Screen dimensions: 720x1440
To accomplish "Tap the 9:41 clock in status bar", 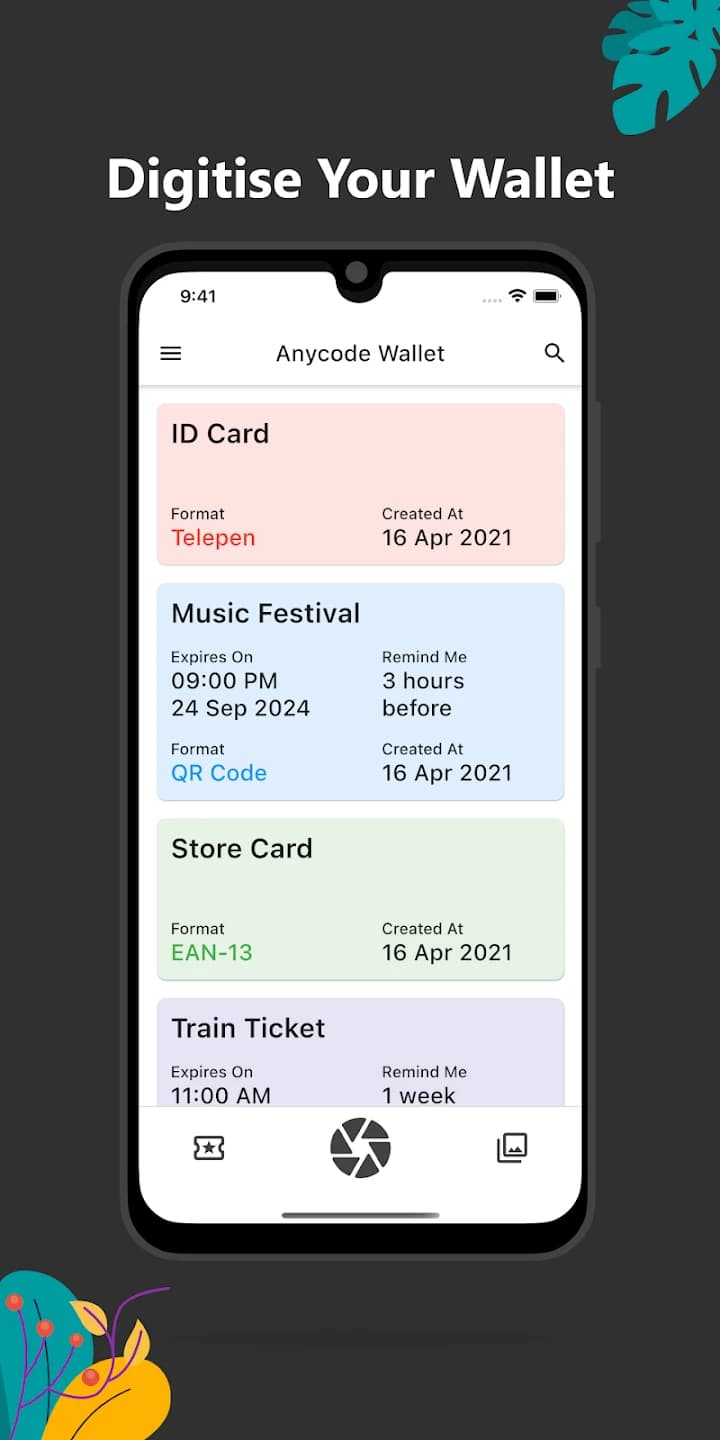I will (196, 296).
